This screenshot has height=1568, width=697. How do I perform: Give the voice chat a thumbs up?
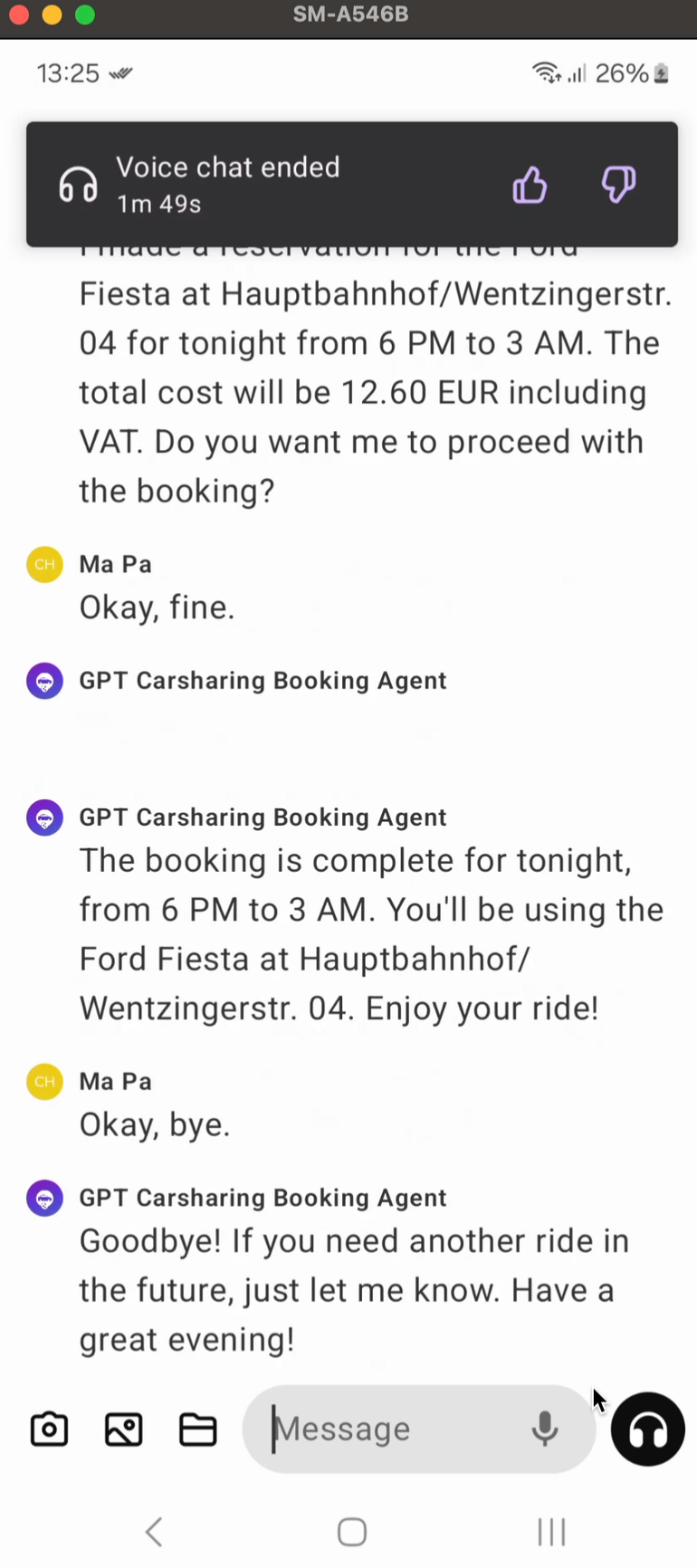[x=530, y=185]
